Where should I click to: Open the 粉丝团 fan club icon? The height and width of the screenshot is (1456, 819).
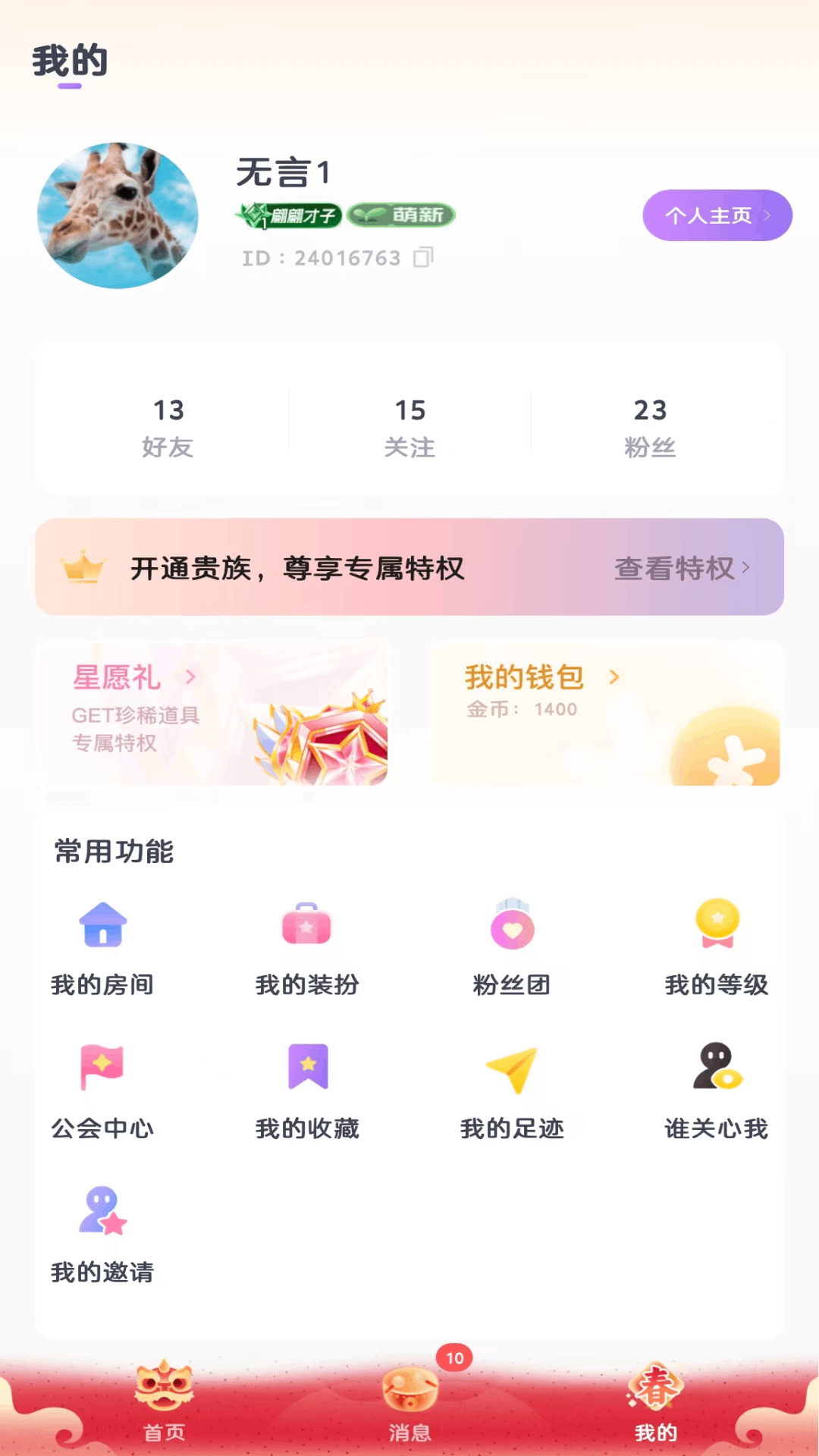point(512,927)
